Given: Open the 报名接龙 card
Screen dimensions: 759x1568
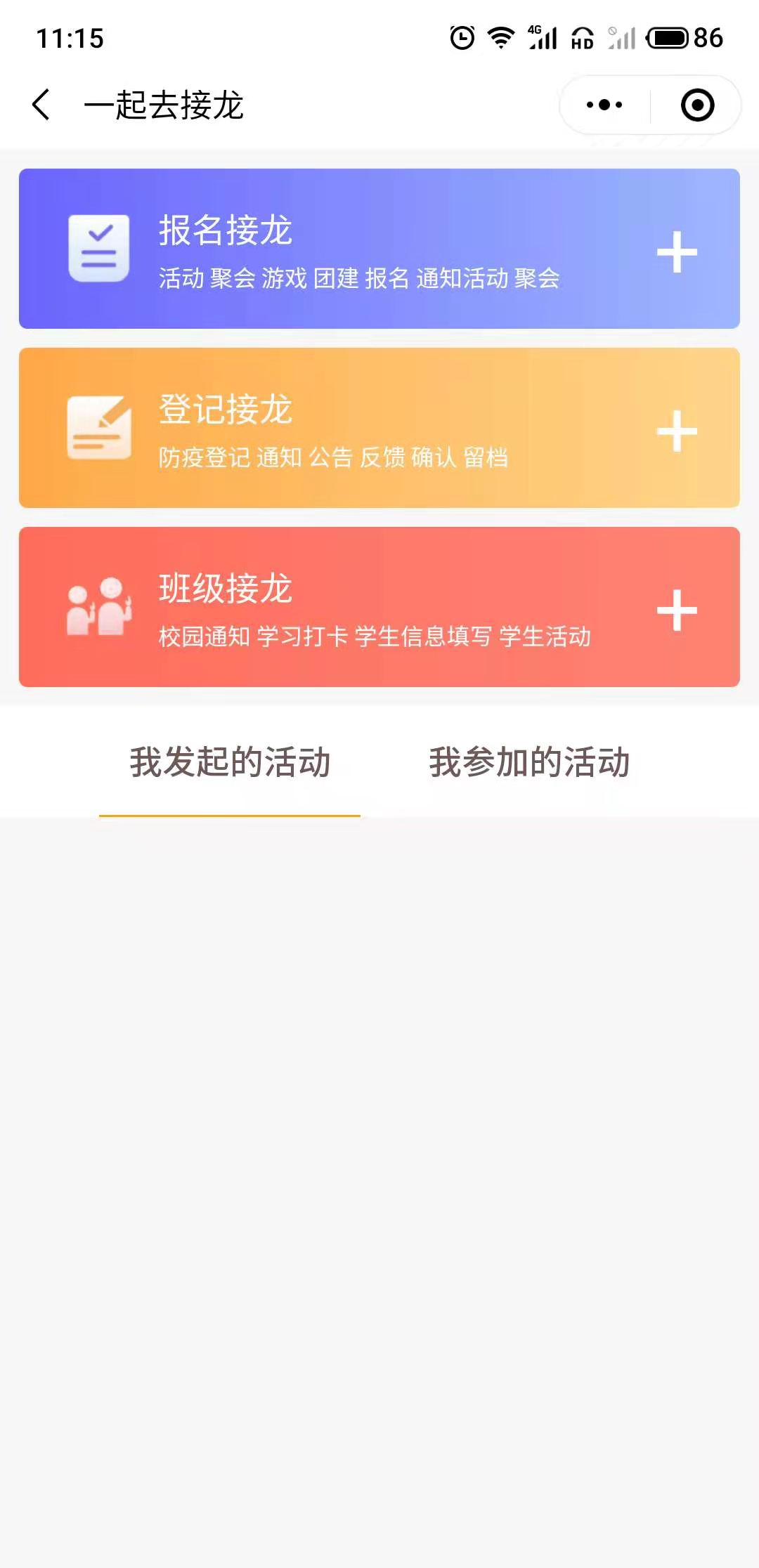Looking at the screenshot, I should point(379,249).
